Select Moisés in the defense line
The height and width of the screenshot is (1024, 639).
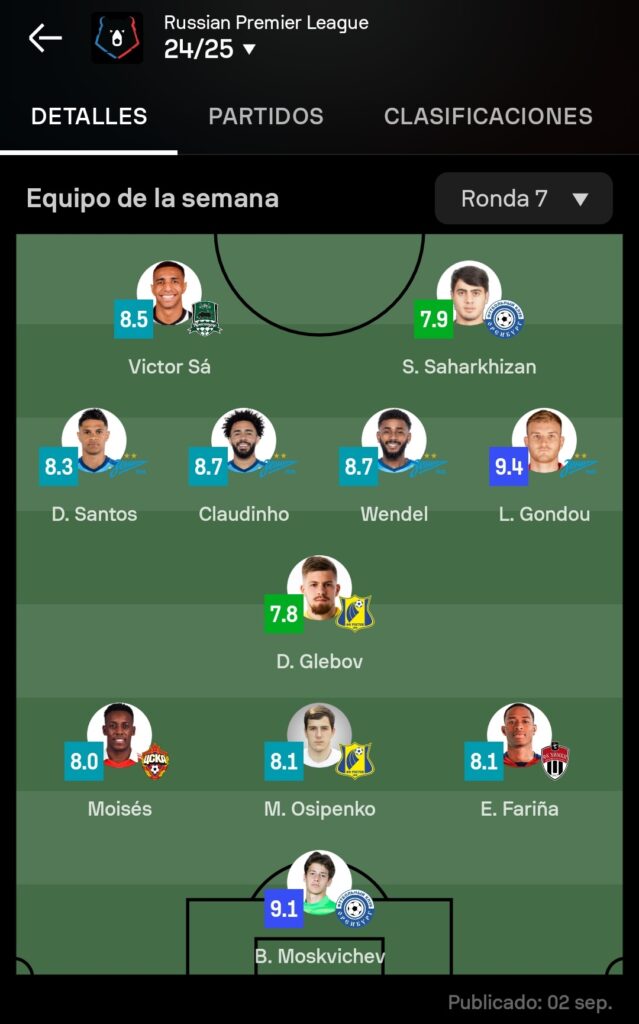coord(119,737)
